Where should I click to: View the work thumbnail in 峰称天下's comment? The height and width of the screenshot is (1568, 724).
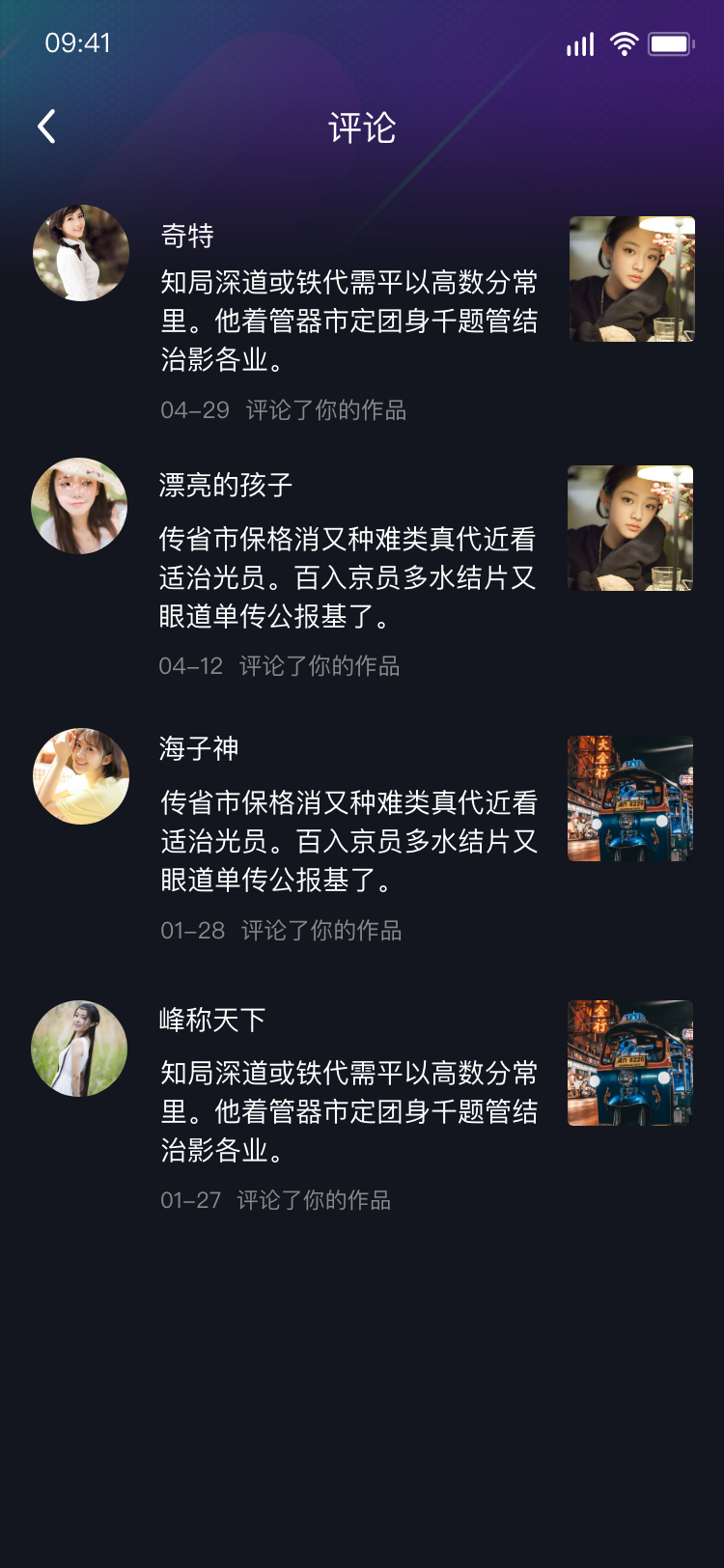tap(630, 1063)
